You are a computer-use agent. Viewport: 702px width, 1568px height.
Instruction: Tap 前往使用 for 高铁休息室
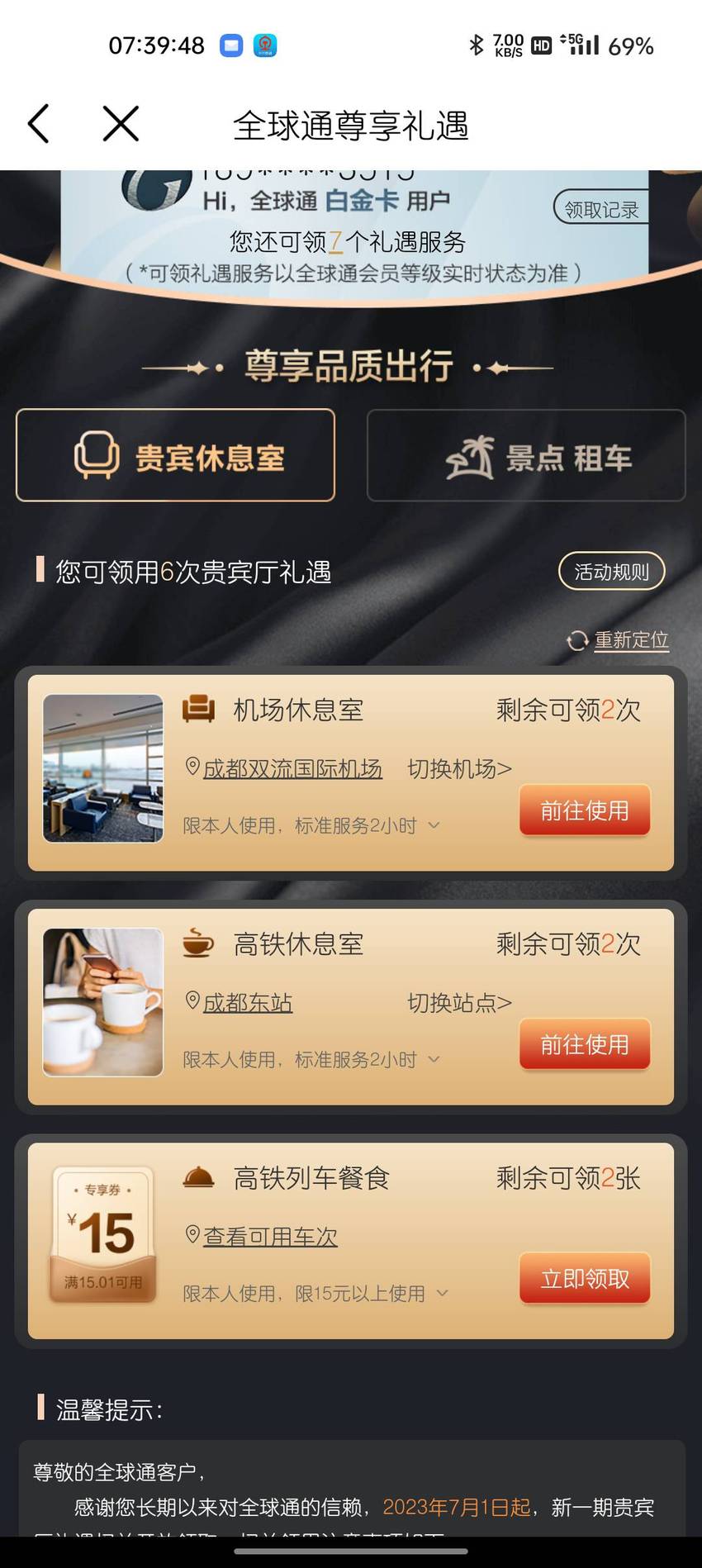585,1044
